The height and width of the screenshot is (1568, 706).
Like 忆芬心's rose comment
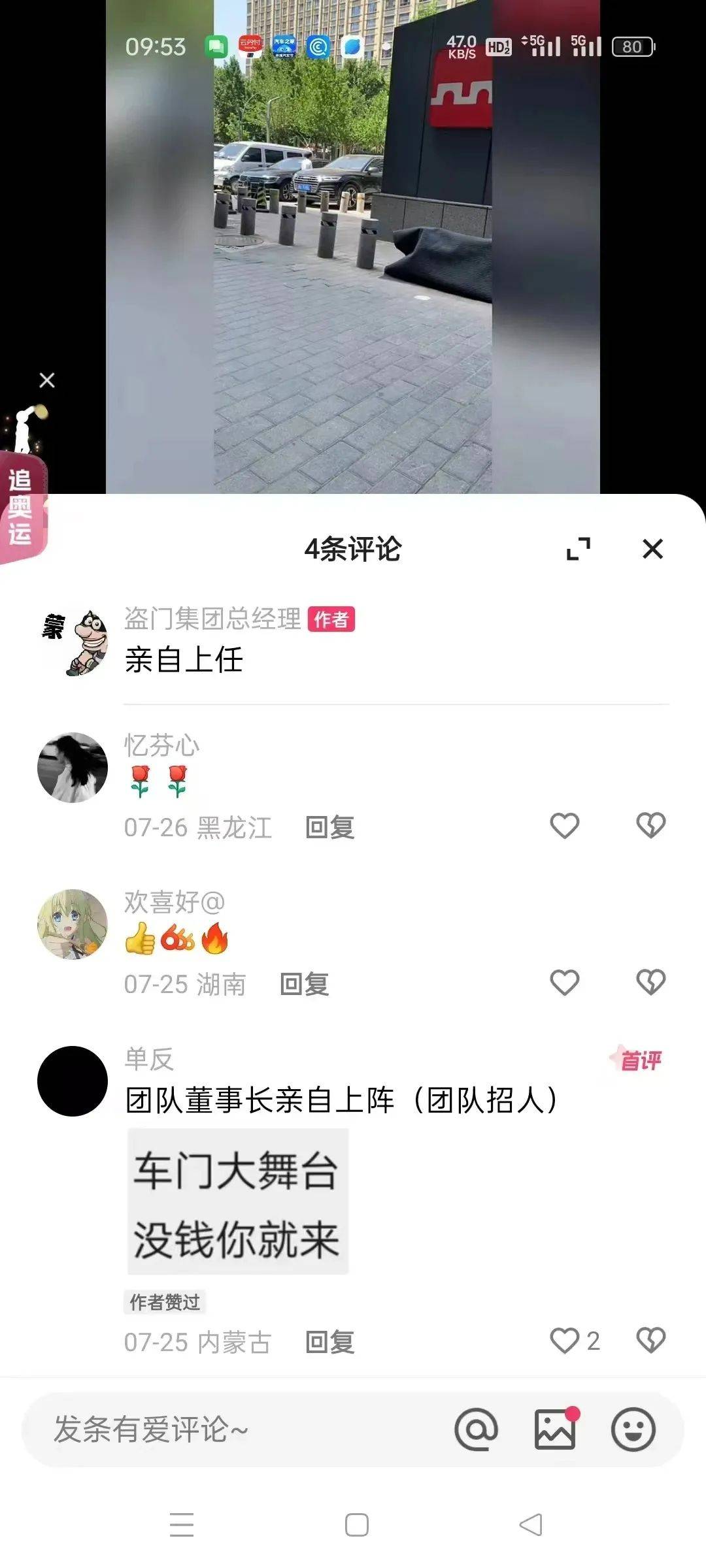click(565, 826)
